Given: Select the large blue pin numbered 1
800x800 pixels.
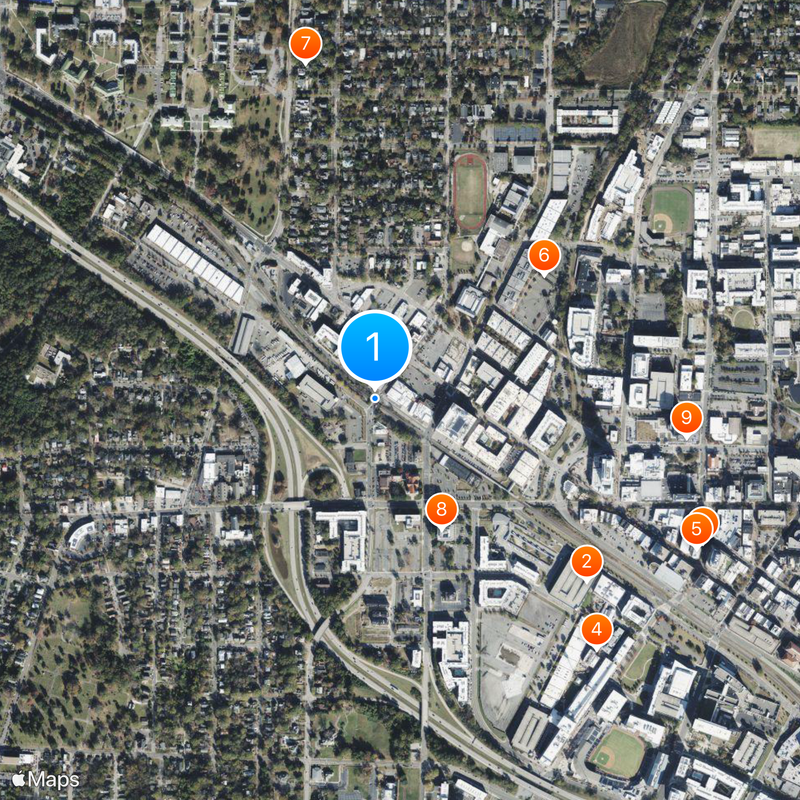Looking at the screenshot, I should tap(375, 348).
